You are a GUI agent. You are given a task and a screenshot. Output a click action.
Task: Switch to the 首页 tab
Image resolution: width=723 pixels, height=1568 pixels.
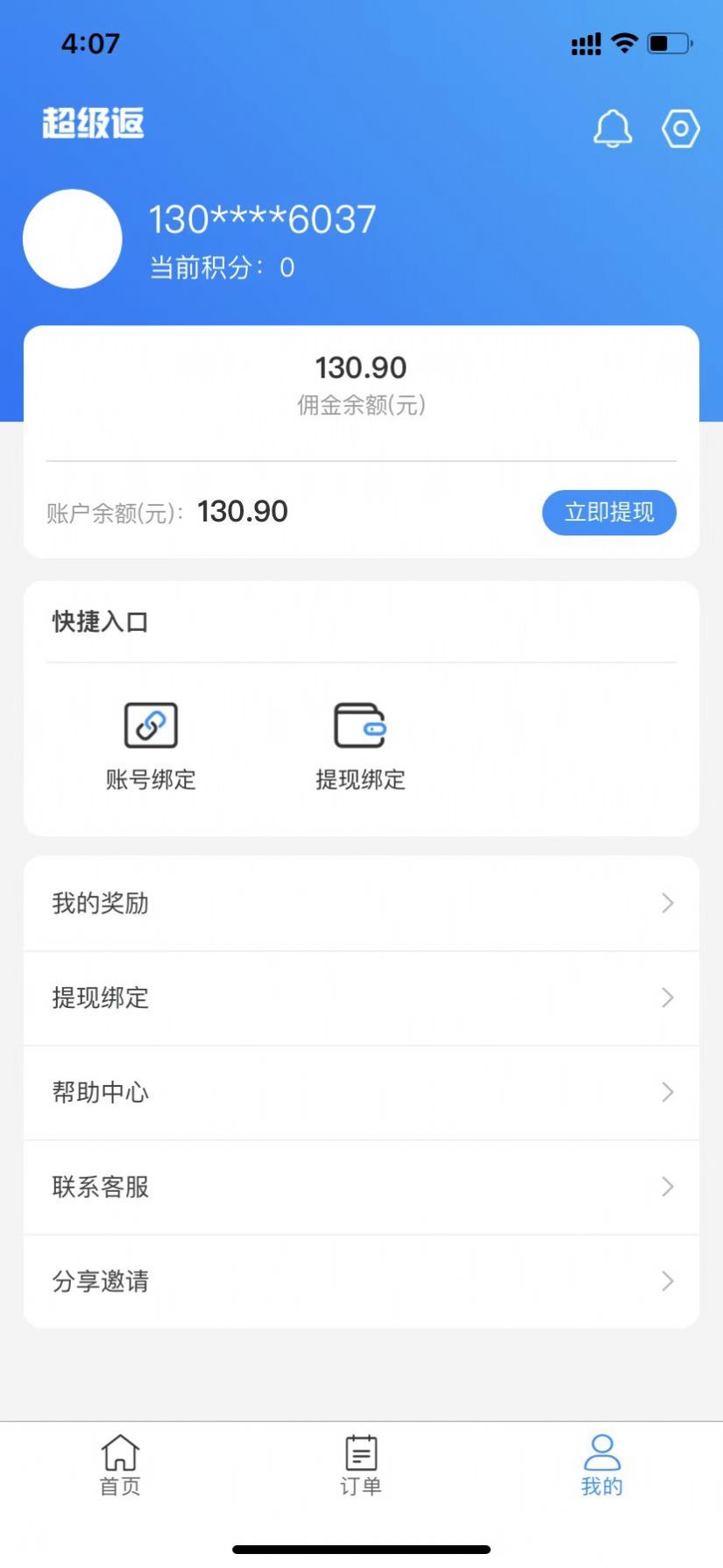(119, 1459)
